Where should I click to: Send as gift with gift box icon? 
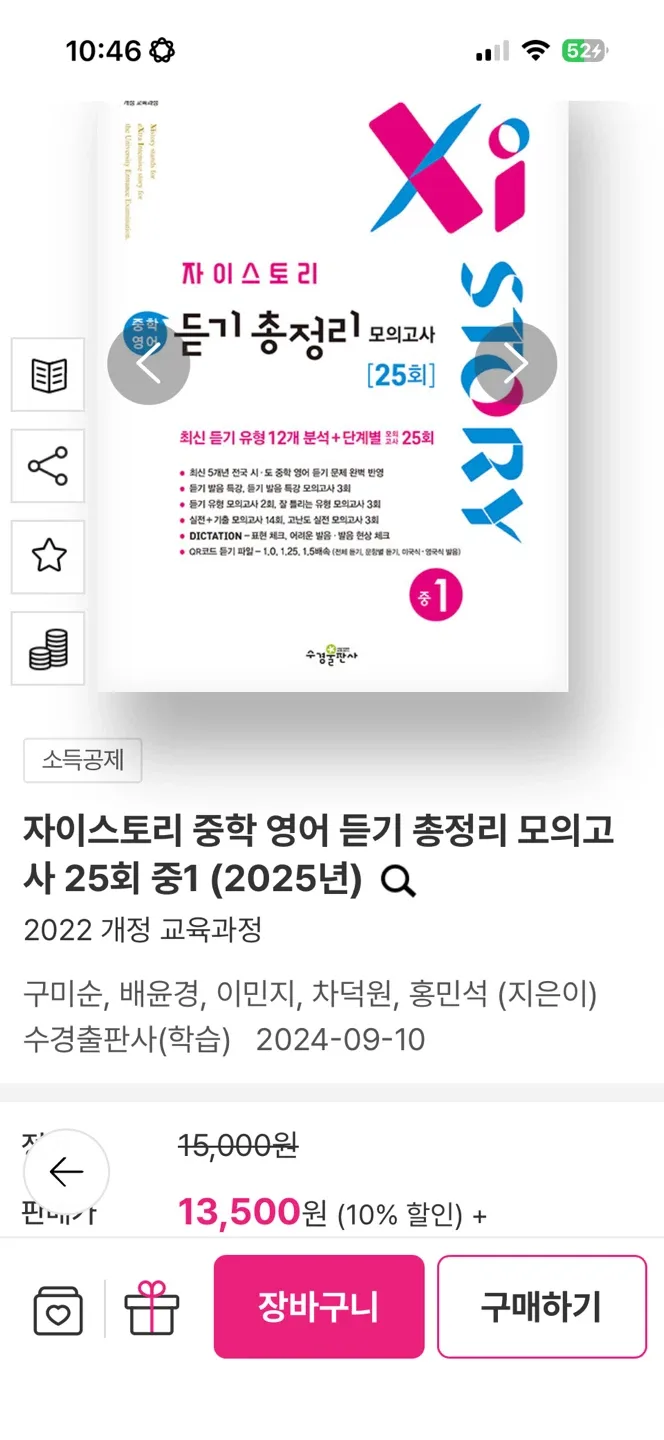click(151, 1307)
